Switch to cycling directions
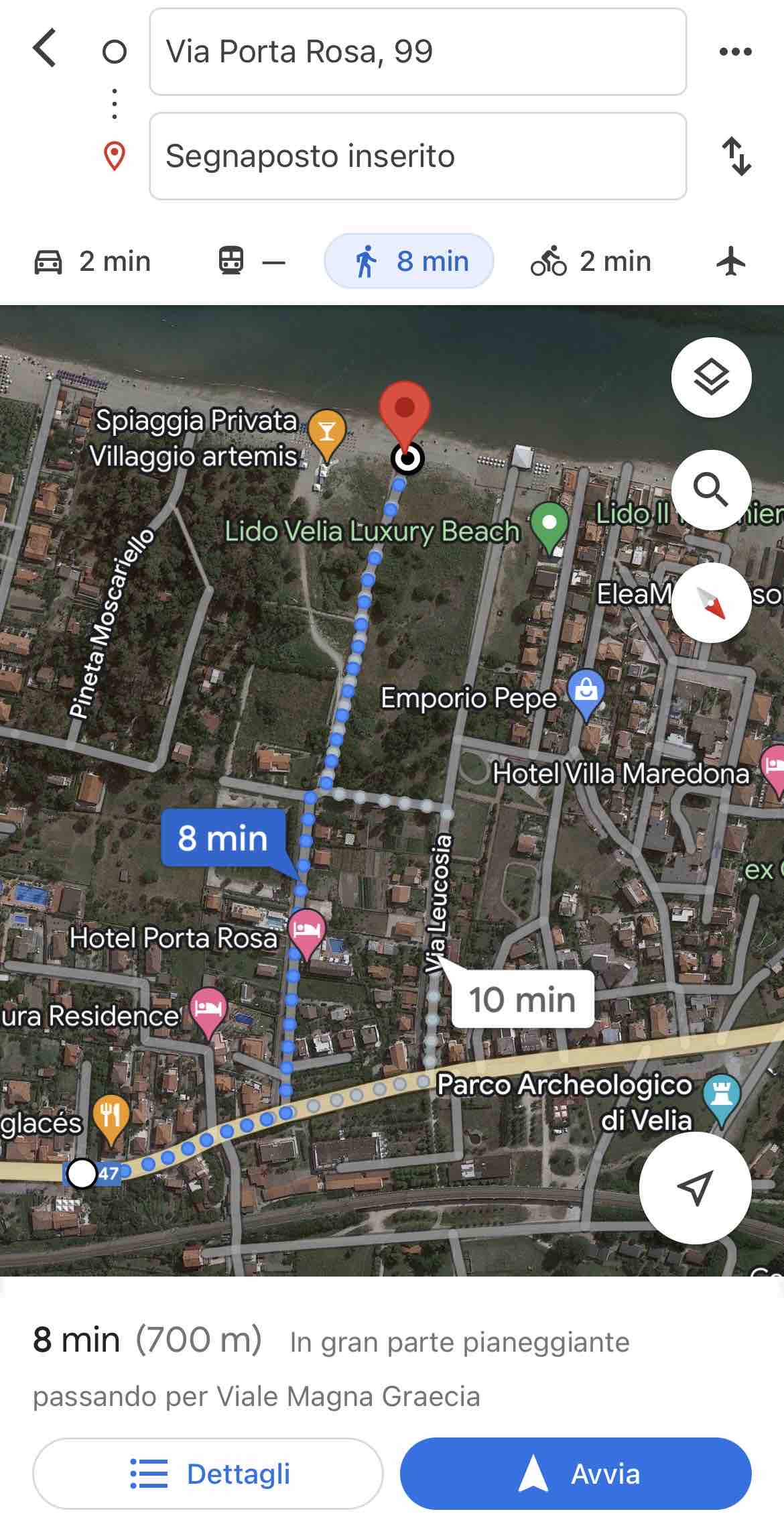This screenshot has height=1528, width=784. pos(590,261)
